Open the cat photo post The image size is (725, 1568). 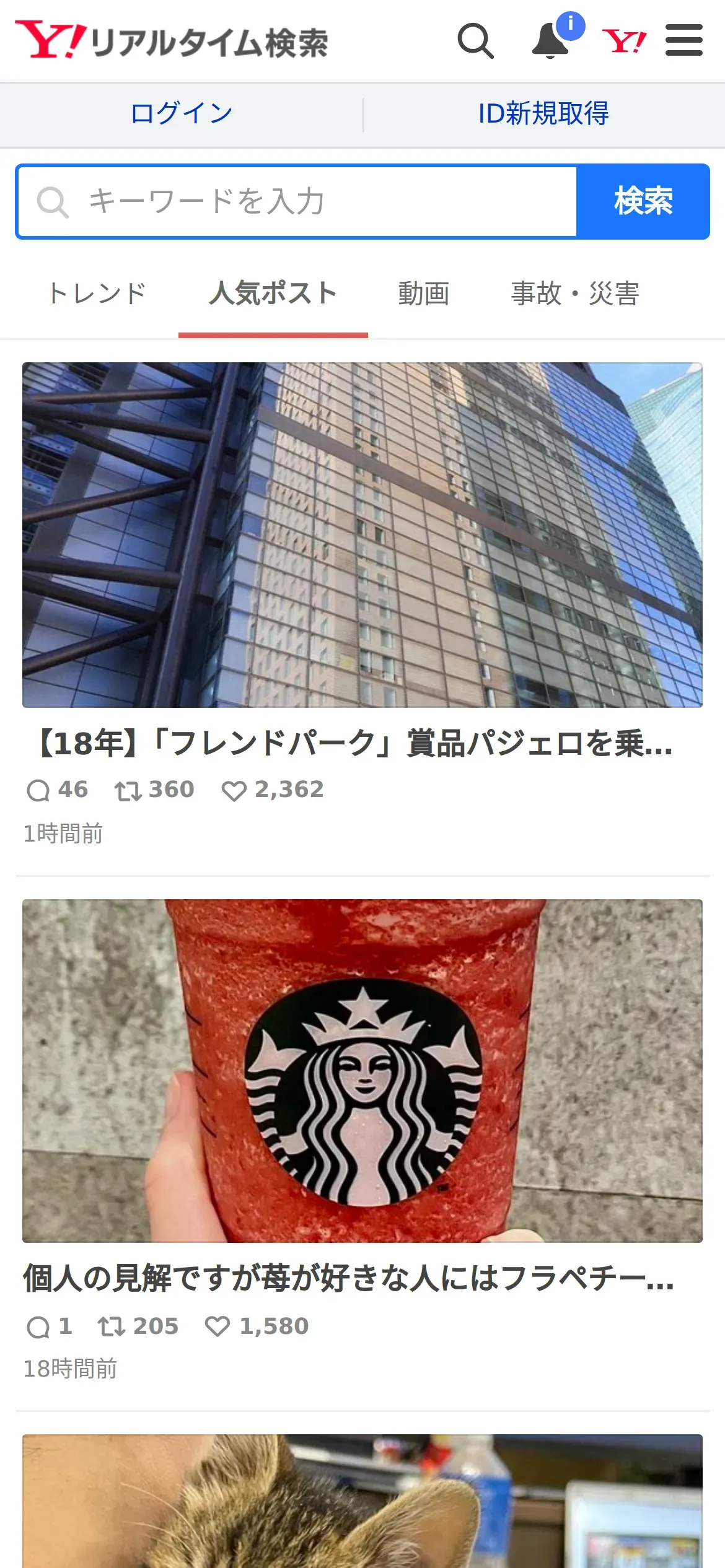click(x=362, y=1501)
